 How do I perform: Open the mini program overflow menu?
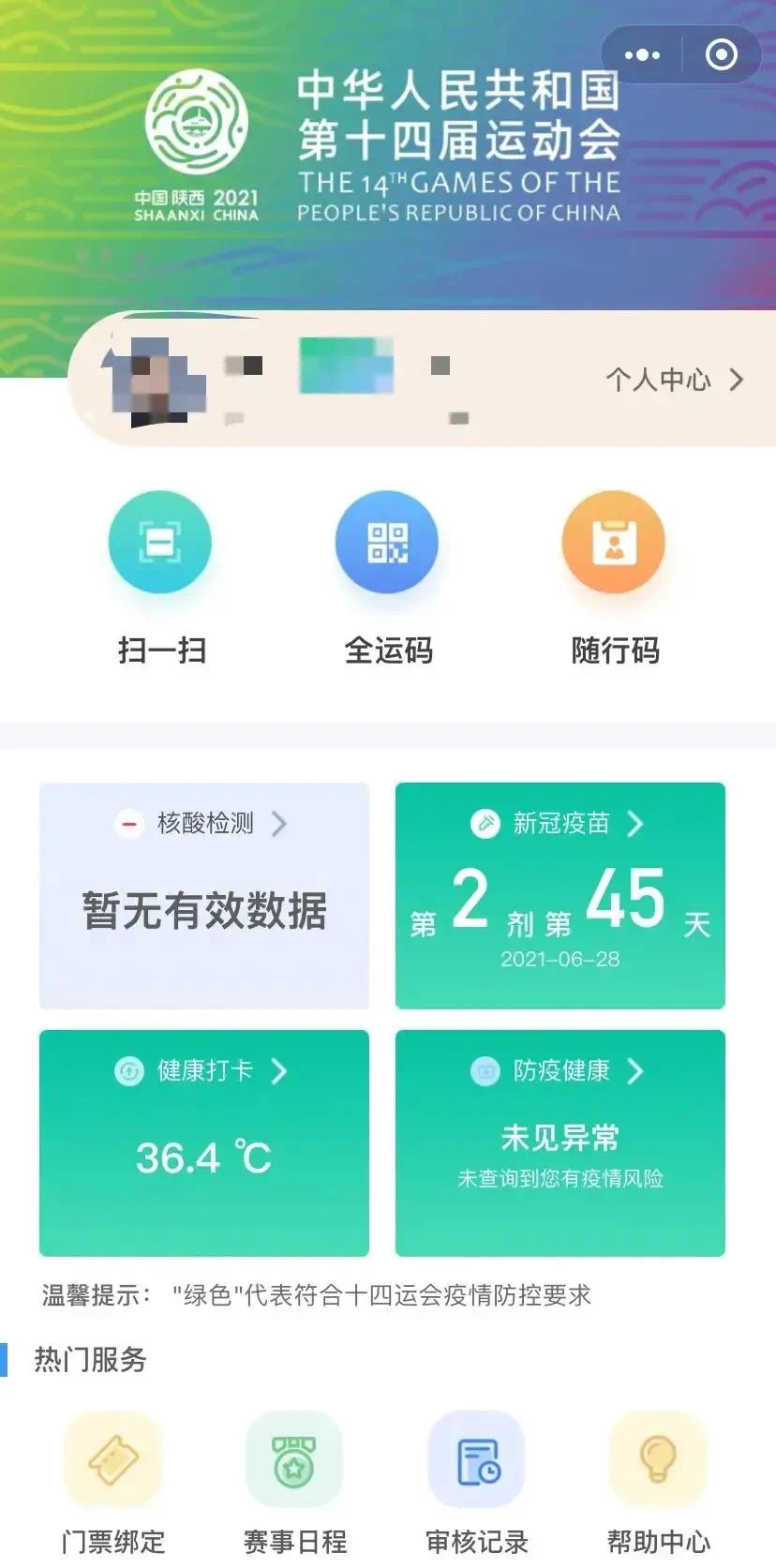click(642, 55)
